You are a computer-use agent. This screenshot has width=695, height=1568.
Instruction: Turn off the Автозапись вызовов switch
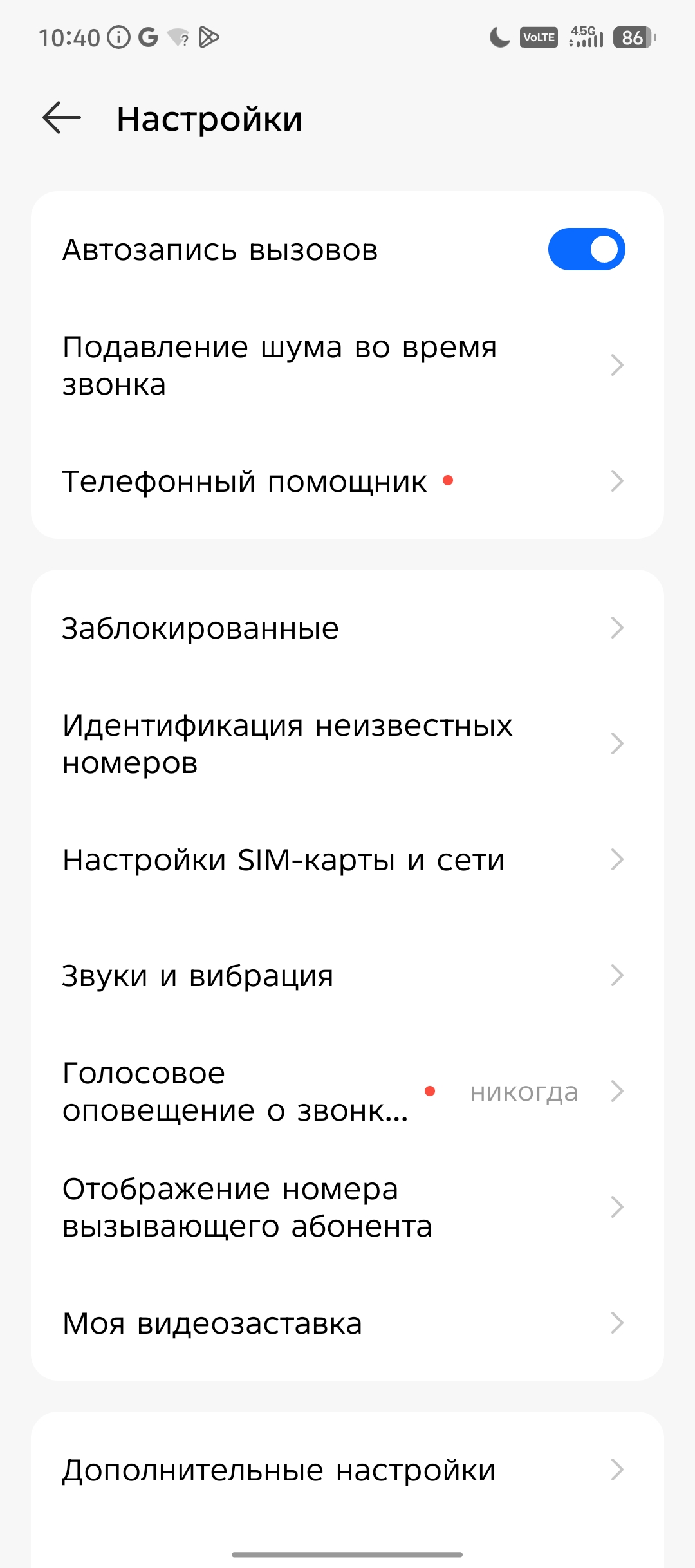coord(586,249)
